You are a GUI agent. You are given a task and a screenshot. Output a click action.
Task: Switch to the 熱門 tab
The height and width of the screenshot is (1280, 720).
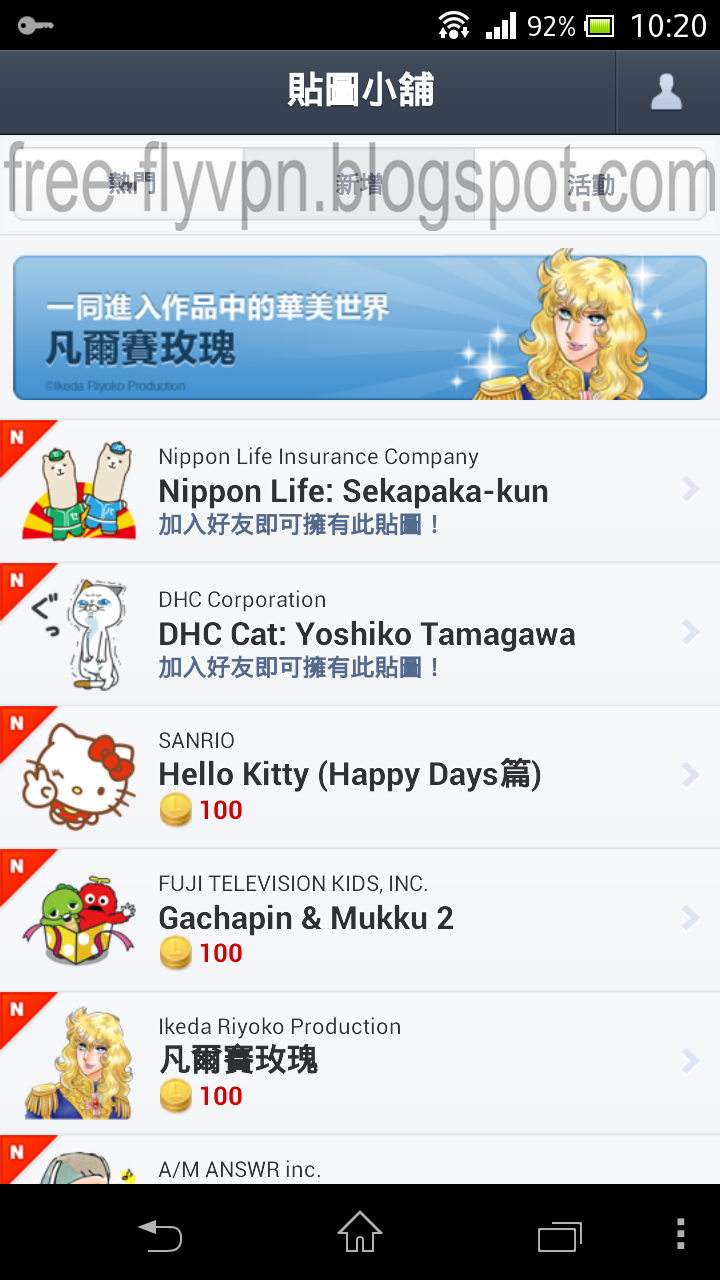[130, 184]
